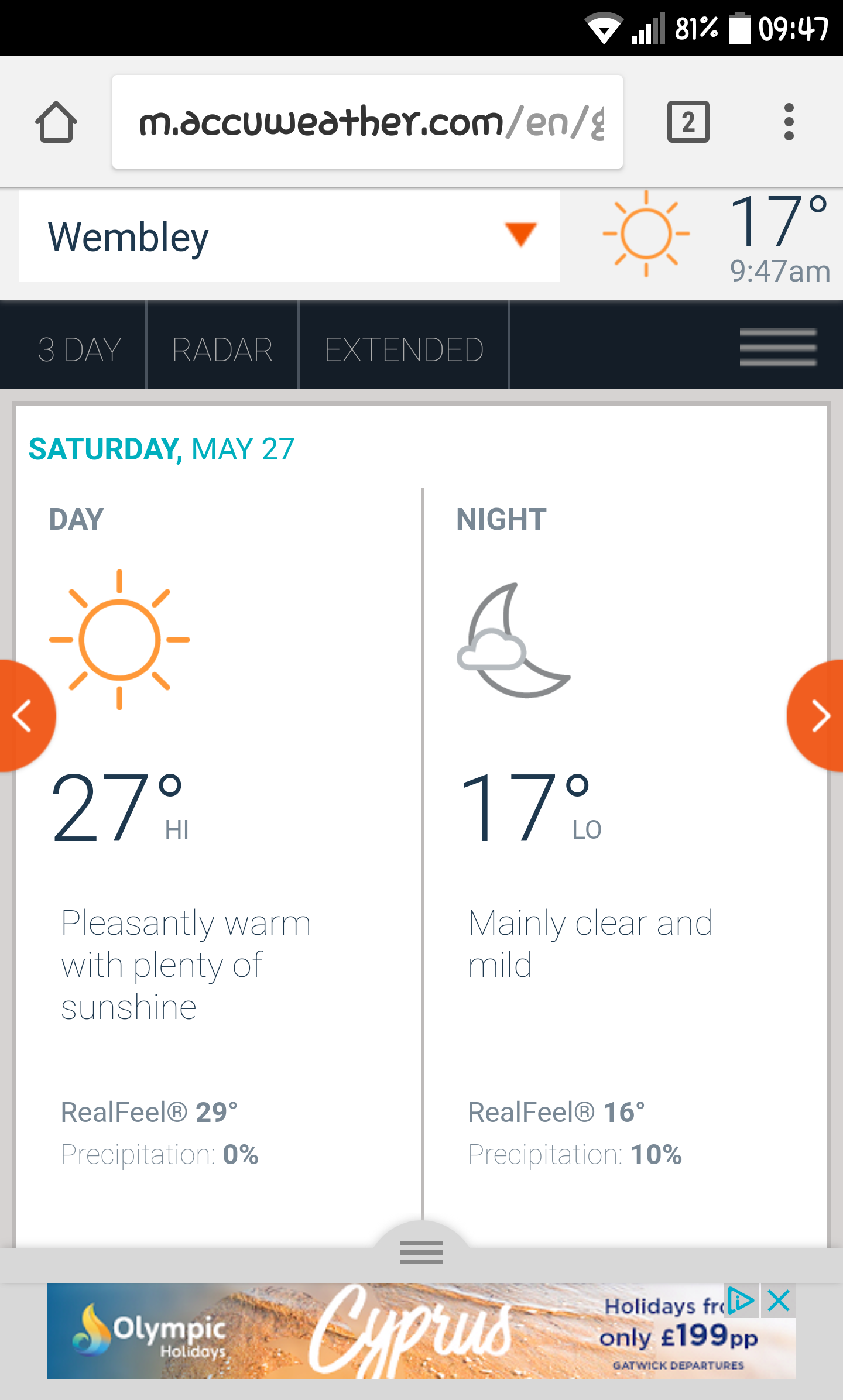Open the browser overflow menu

point(789,122)
